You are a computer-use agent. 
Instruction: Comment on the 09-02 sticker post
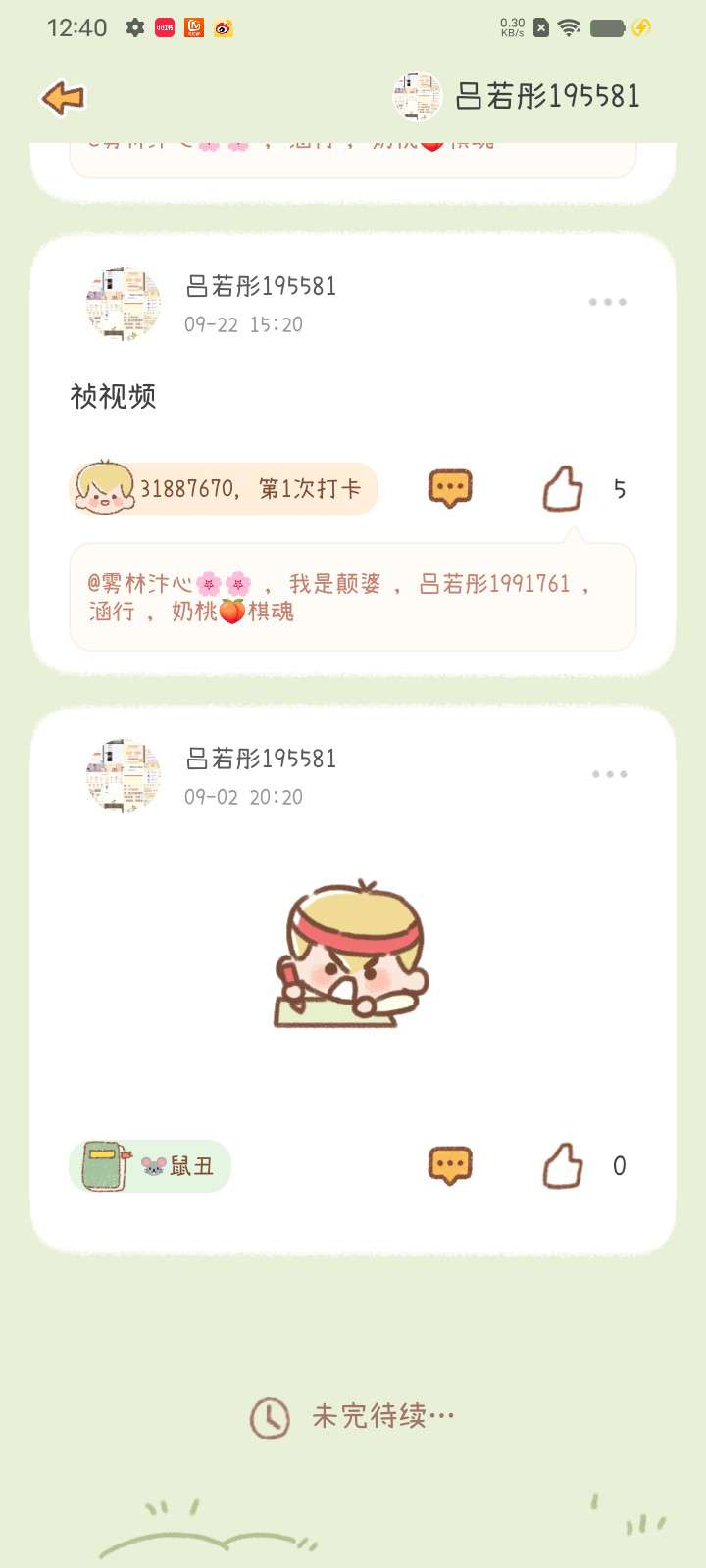click(450, 1166)
